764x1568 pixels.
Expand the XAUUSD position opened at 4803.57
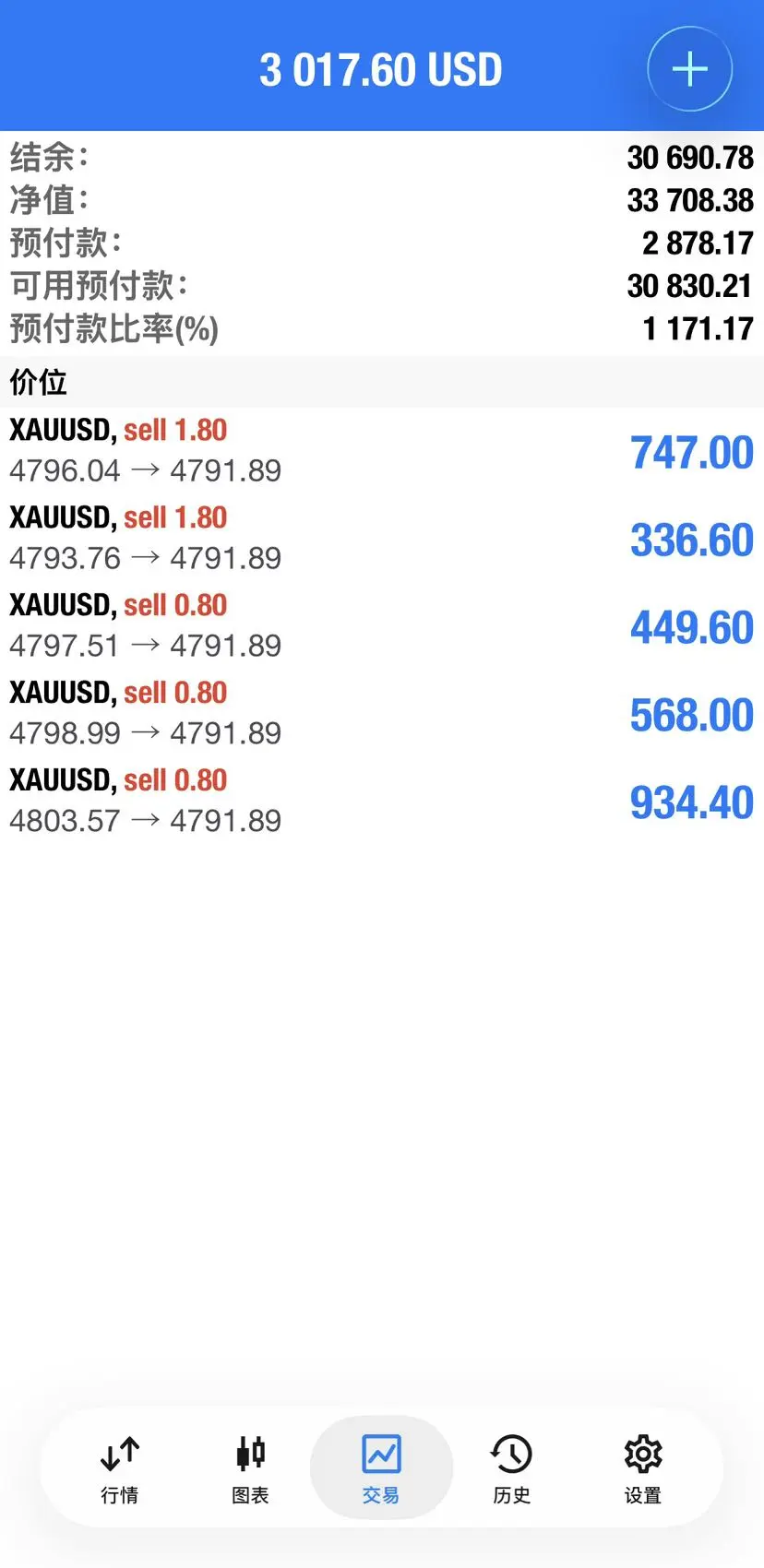381,802
